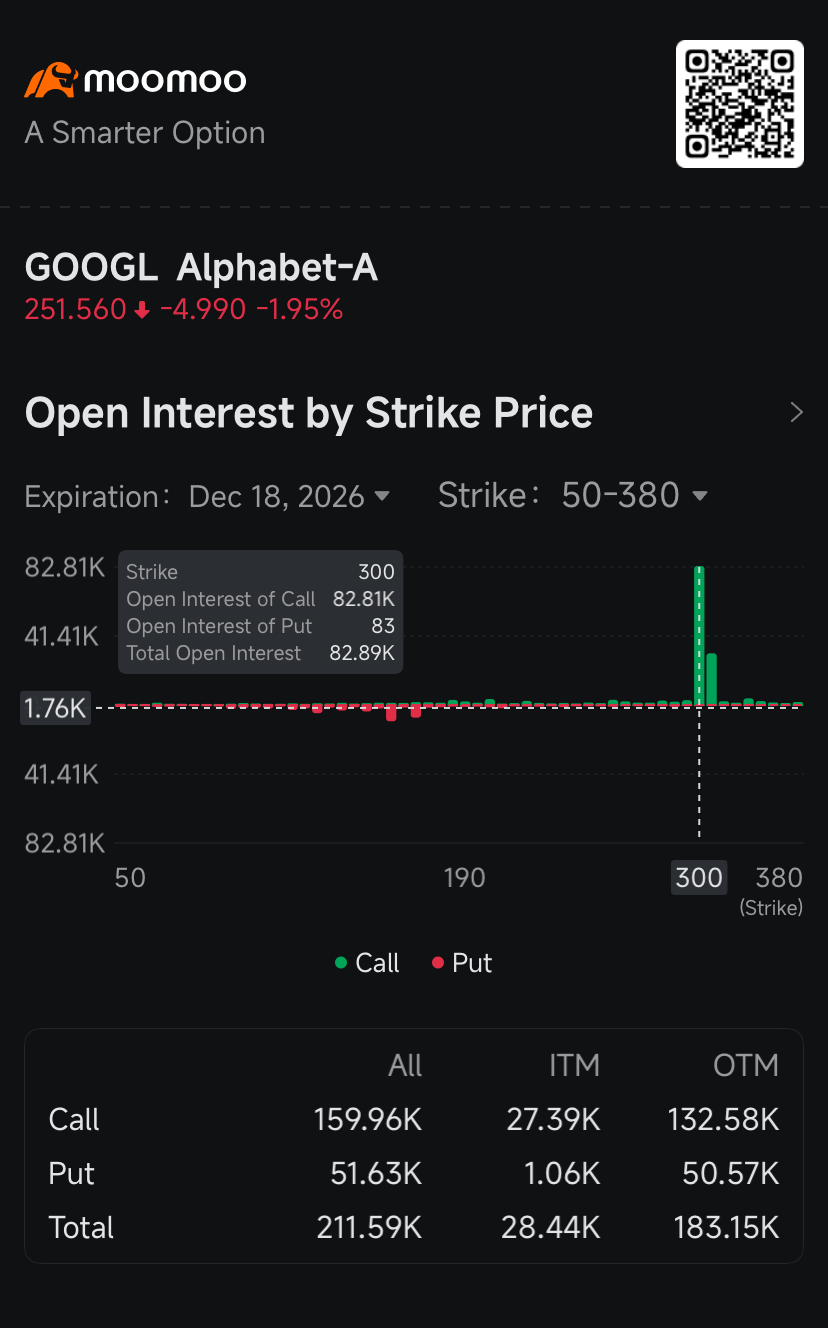Click the Total row in the table
828x1328 pixels.
[80, 1227]
